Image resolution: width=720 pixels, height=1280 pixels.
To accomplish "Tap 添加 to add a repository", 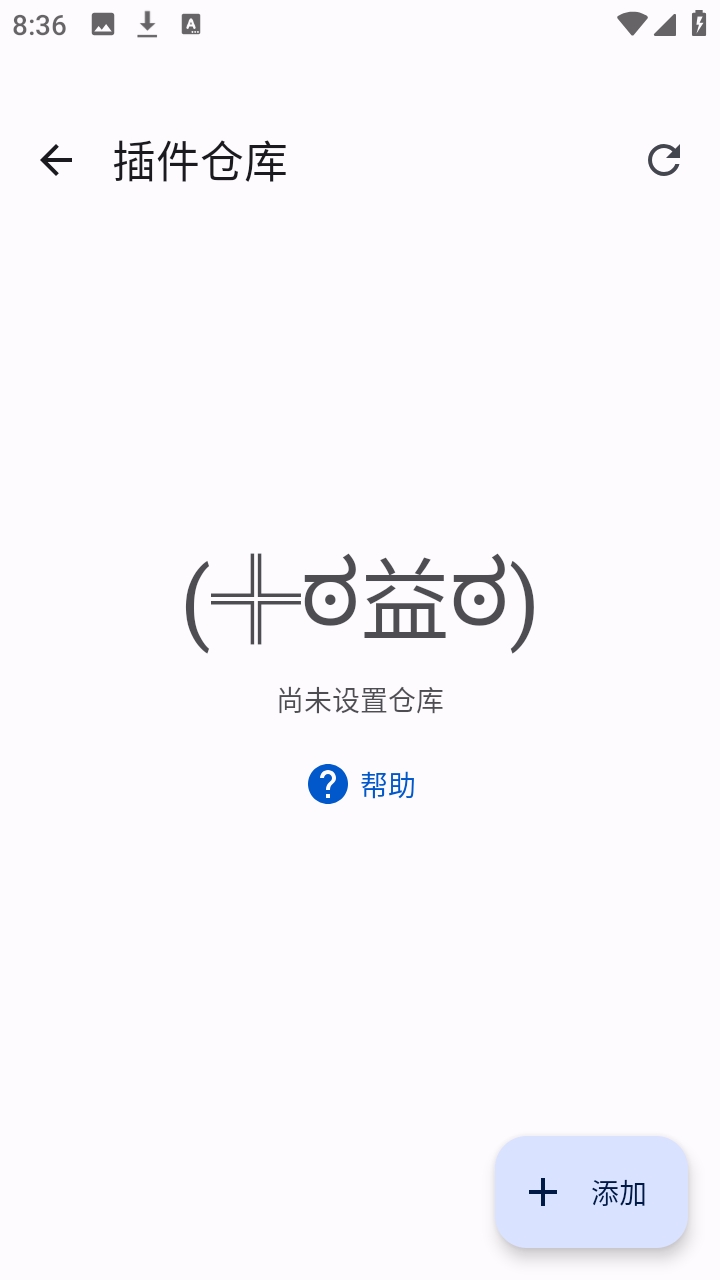I will pos(591,1192).
